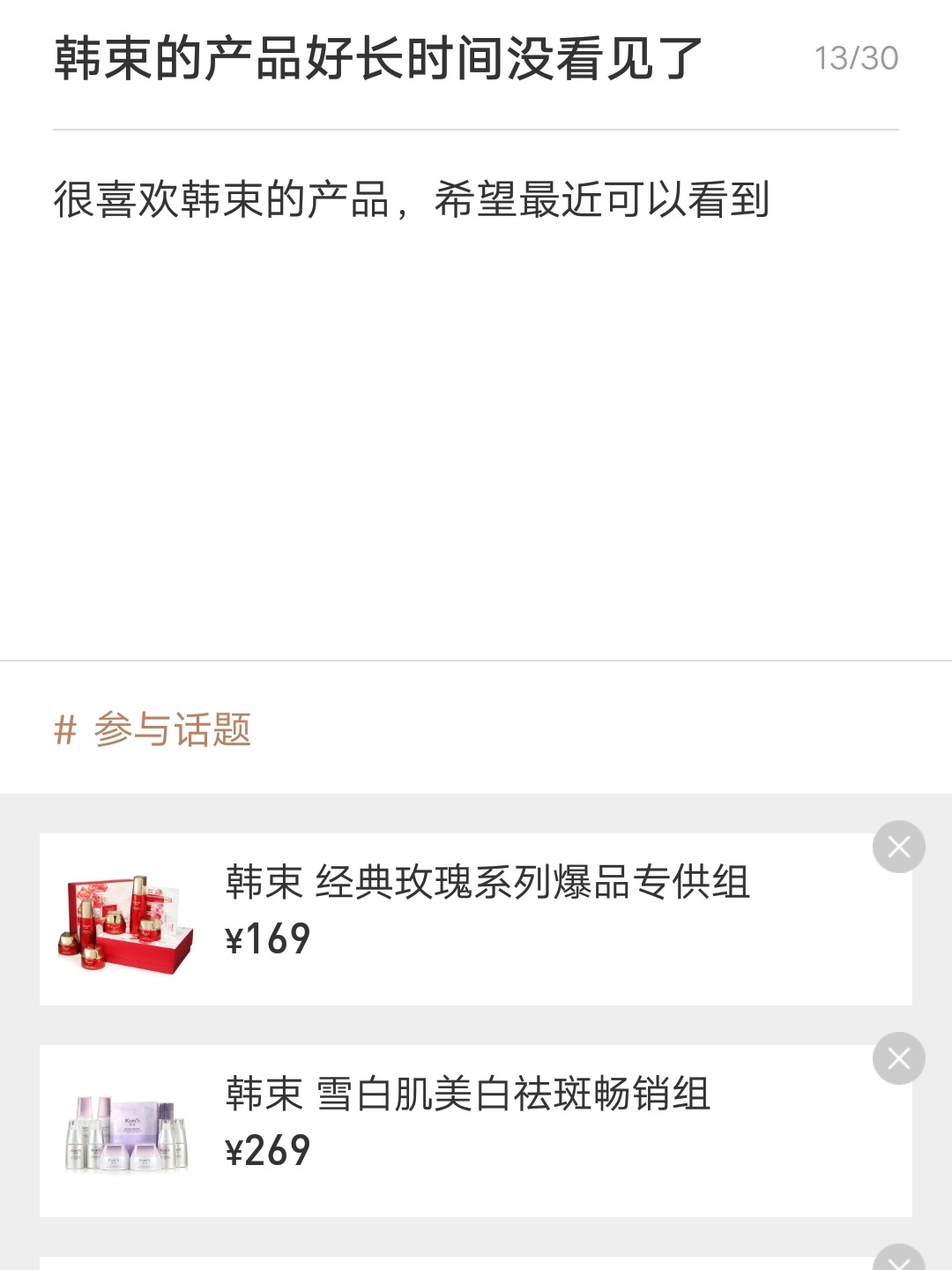Remove the 经典玫瑰系列爆品专供组 product
This screenshot has height=1270, width=952.
[898, 847]
